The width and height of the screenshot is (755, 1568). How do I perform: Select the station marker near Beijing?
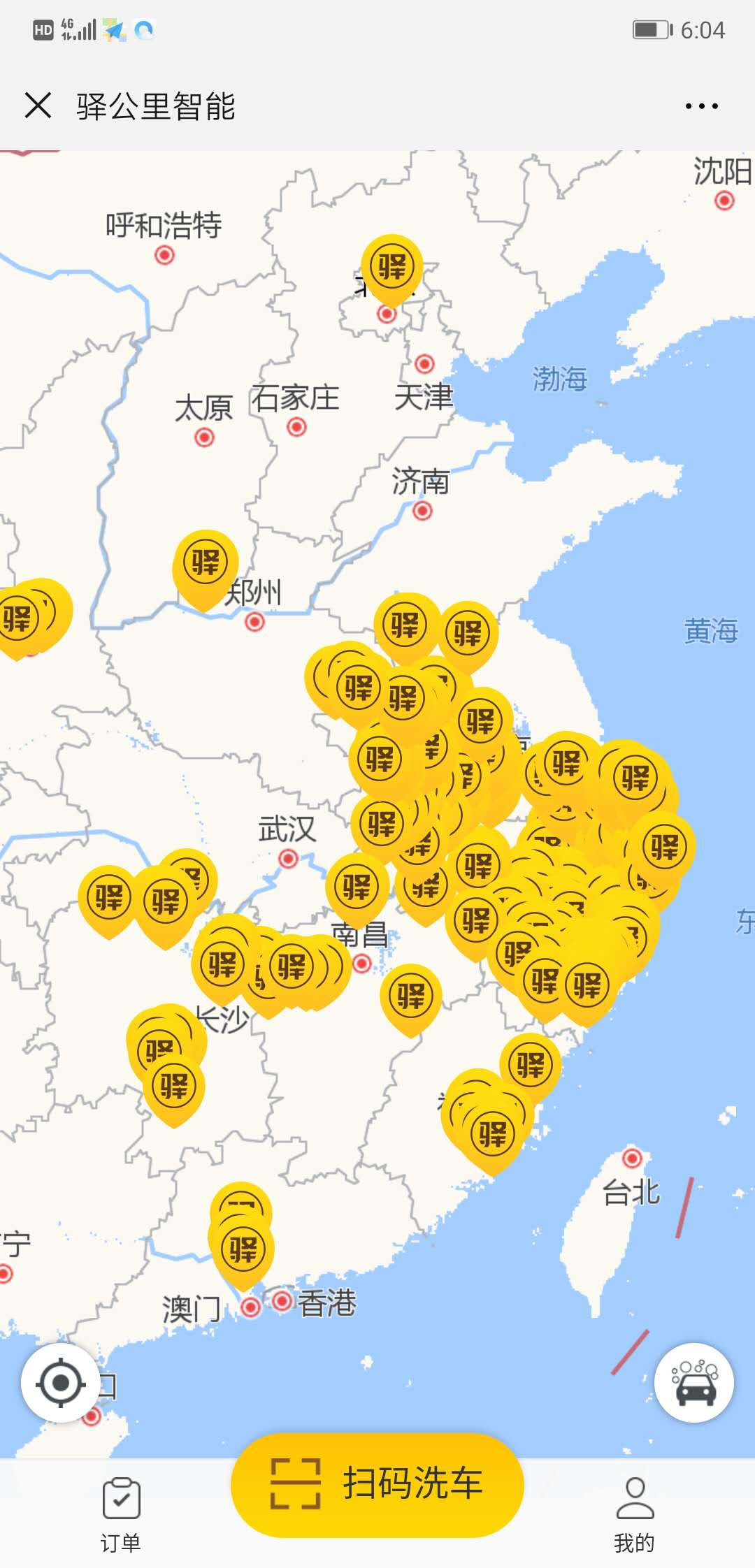coord(391,268)
